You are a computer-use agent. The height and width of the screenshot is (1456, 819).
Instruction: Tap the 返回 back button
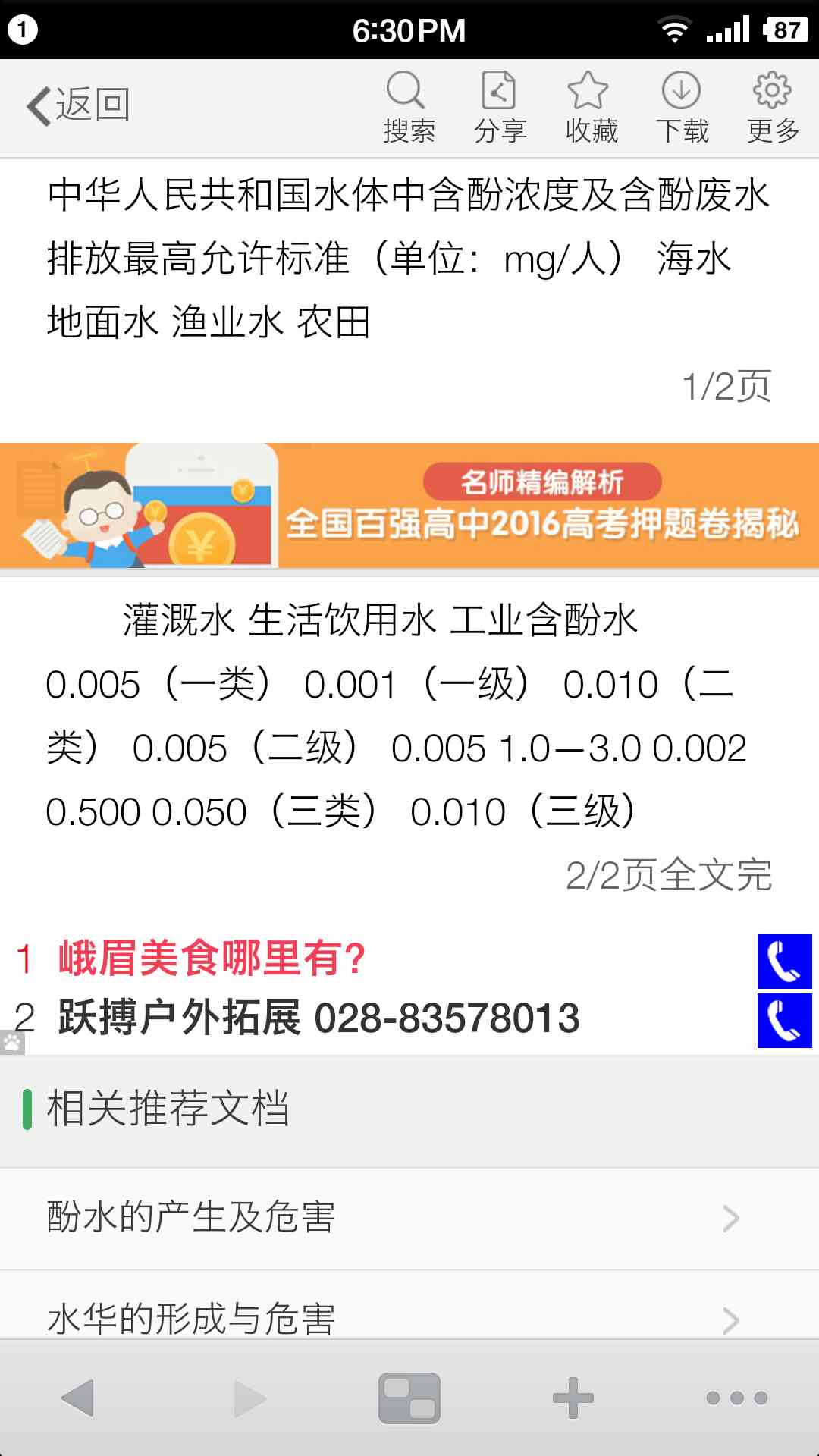(x=79, y=105)
